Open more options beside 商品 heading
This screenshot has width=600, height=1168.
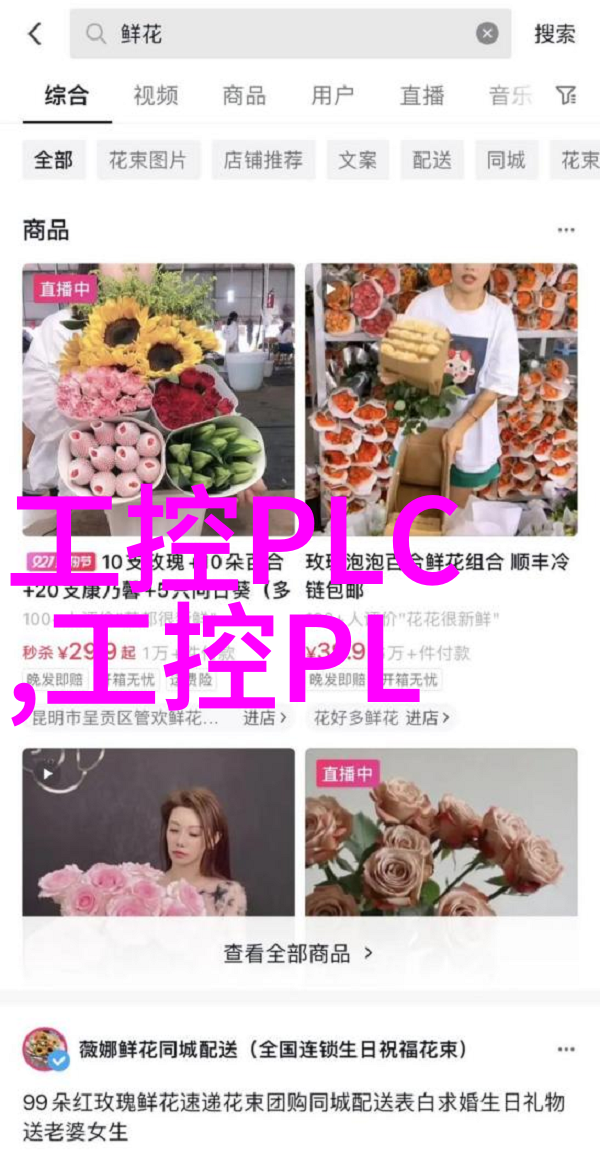[x=566, y=231]
